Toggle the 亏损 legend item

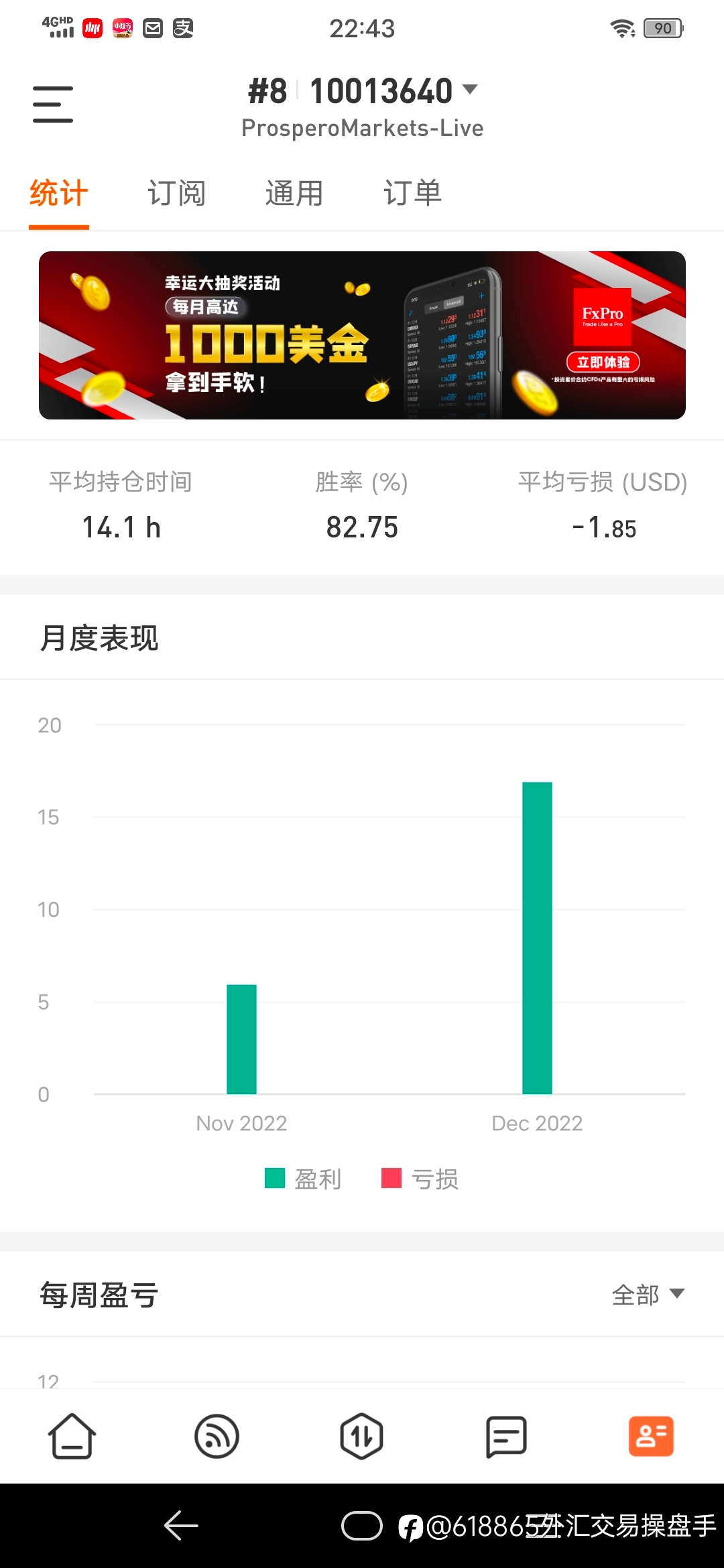point(420,1178)
